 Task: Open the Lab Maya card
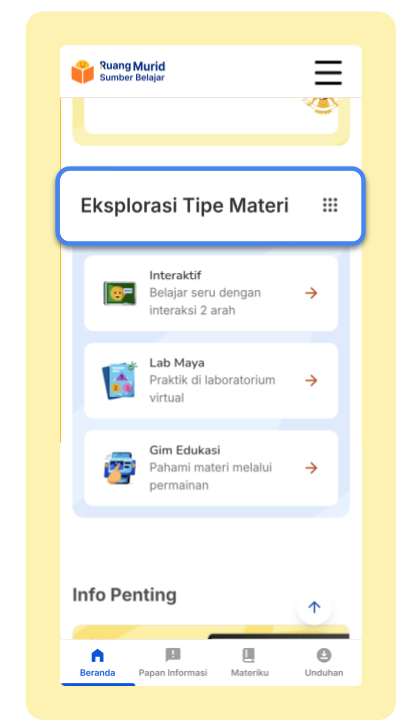211,380
